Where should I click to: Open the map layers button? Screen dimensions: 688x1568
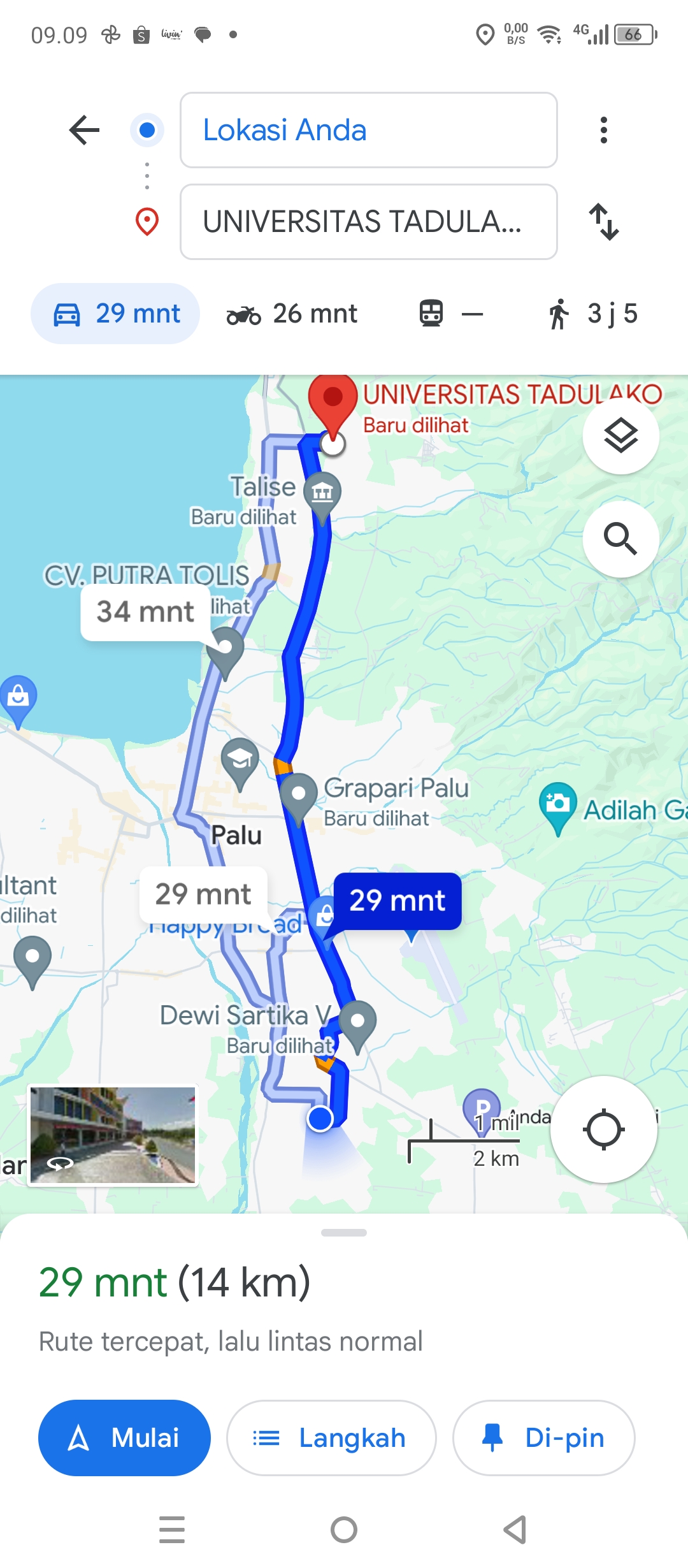click(621, 436)
